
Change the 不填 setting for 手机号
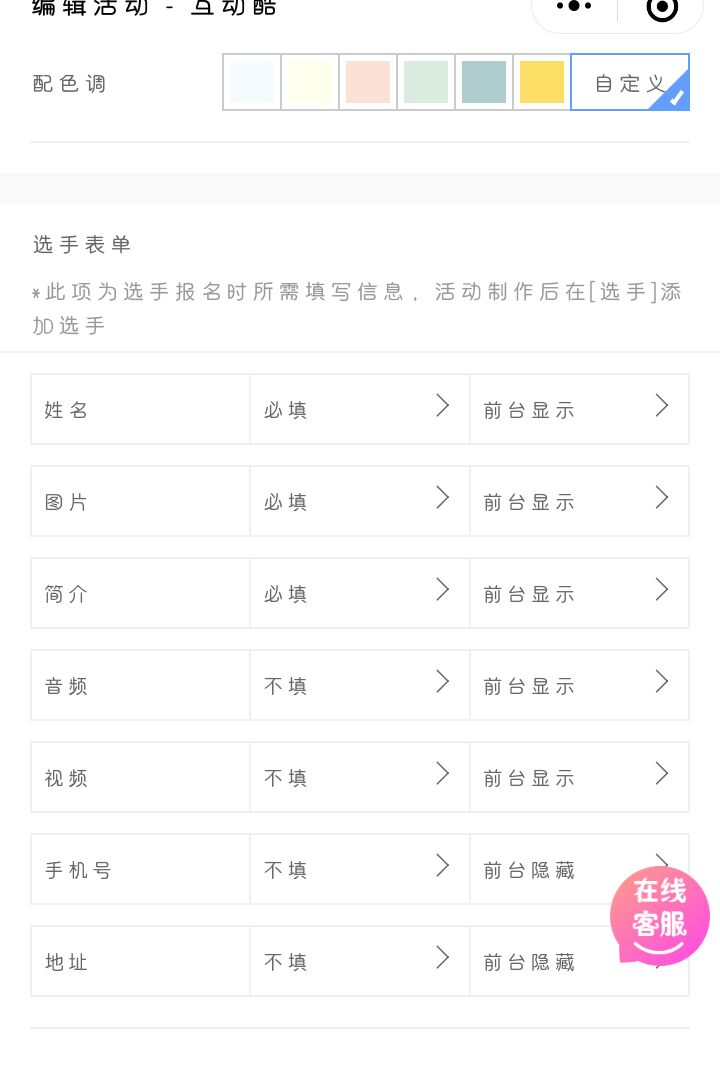tap(359, 869)
